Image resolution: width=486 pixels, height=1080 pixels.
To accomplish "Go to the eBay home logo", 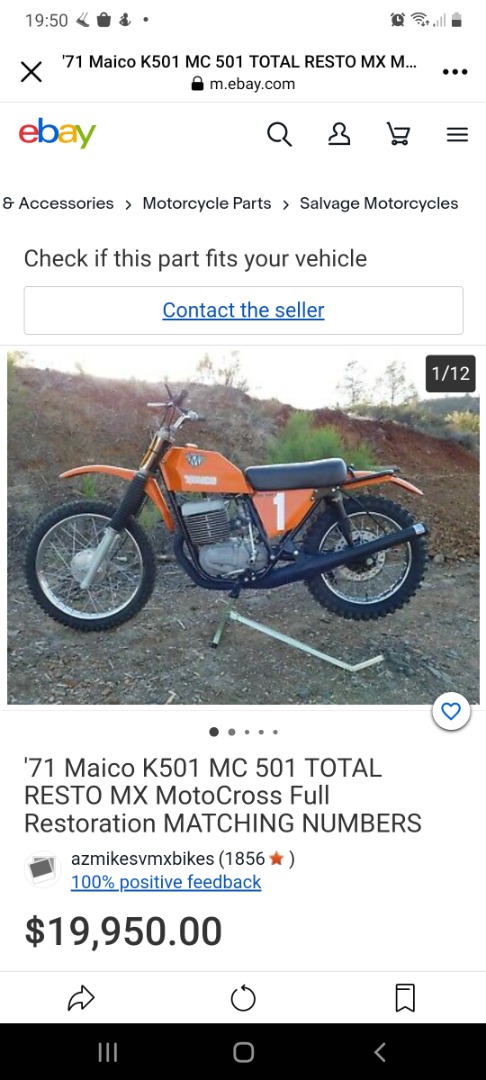I will [57, 134].
